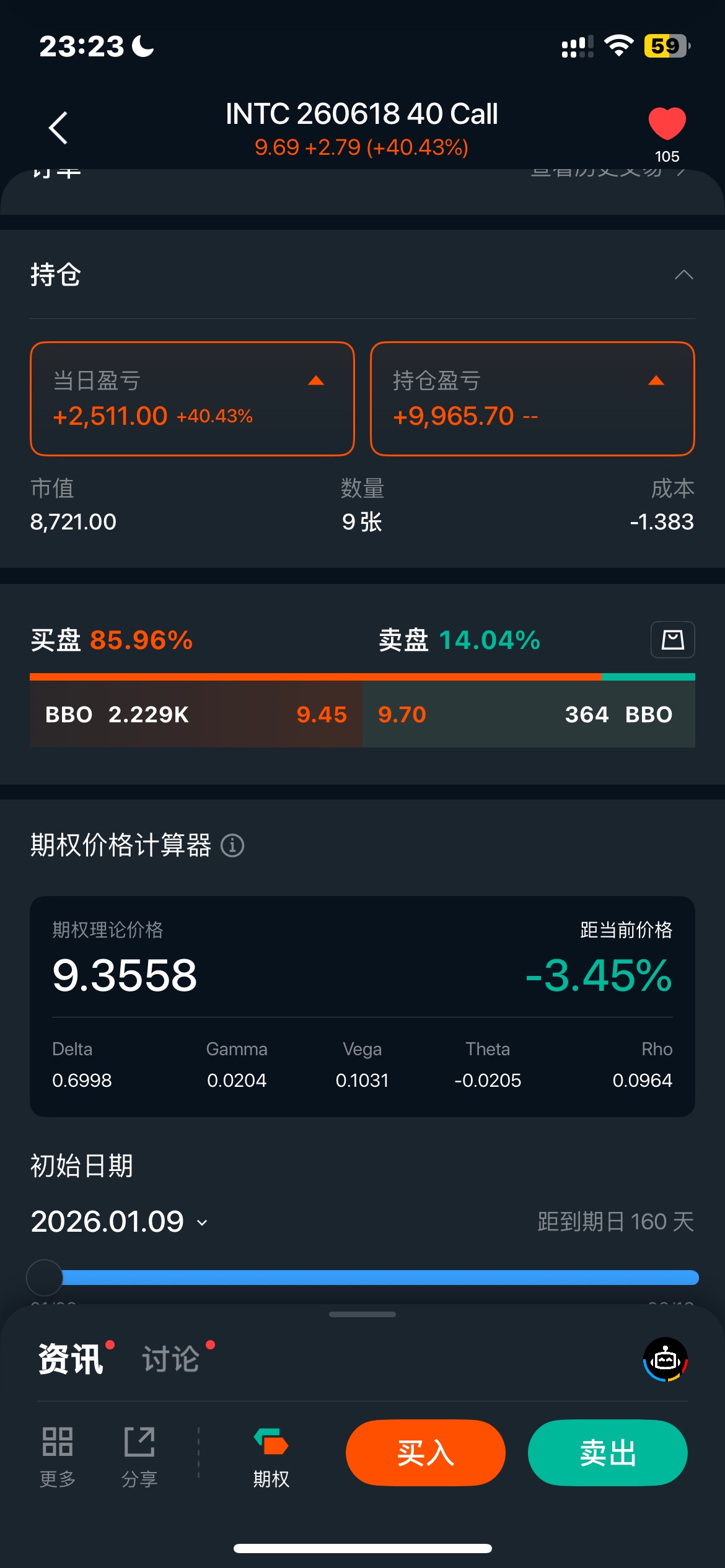Open the AI assistant robot icon
725x1568 pixels.
666,1359
